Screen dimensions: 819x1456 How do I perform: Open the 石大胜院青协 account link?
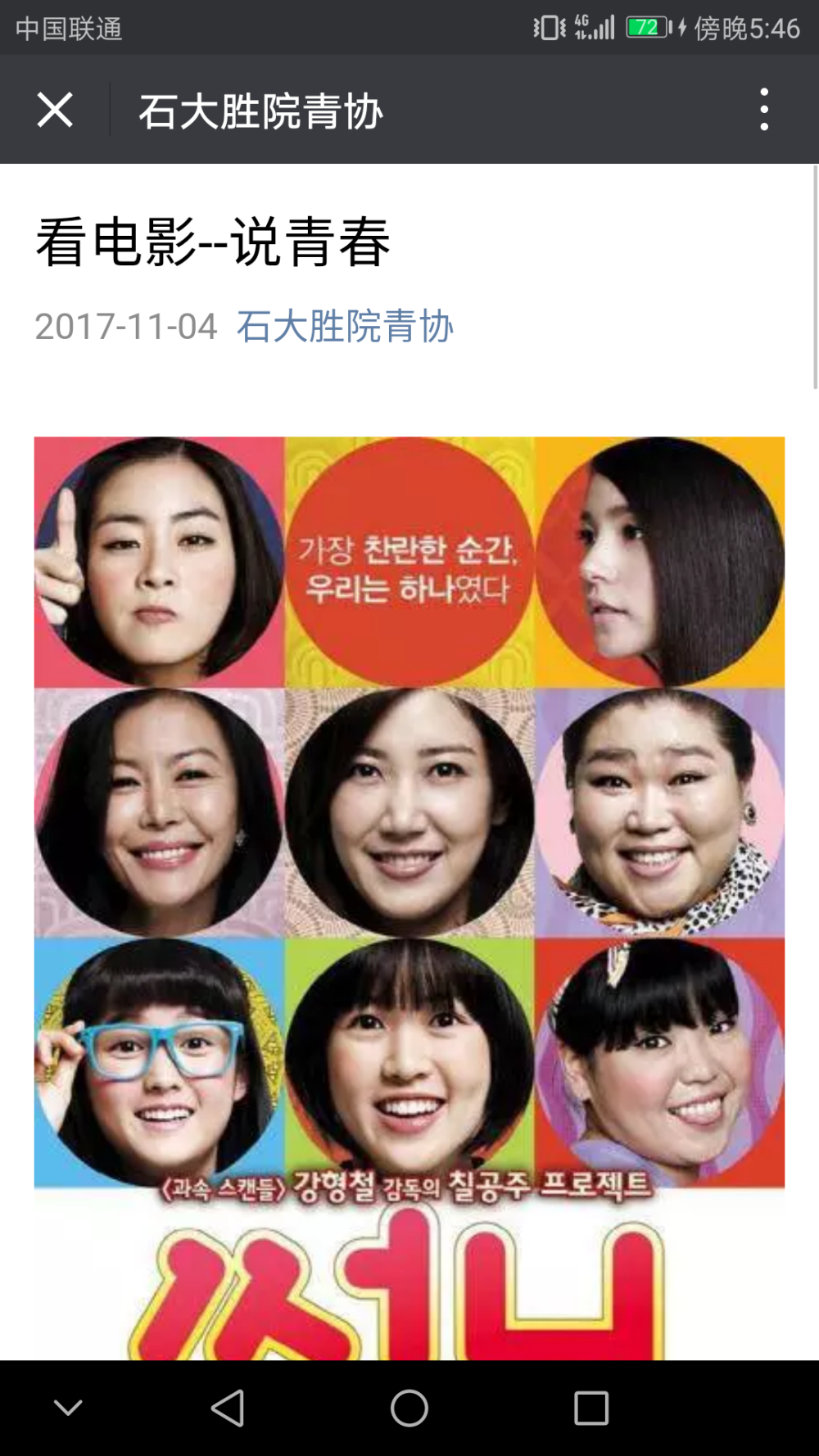[x=345, y=327]
